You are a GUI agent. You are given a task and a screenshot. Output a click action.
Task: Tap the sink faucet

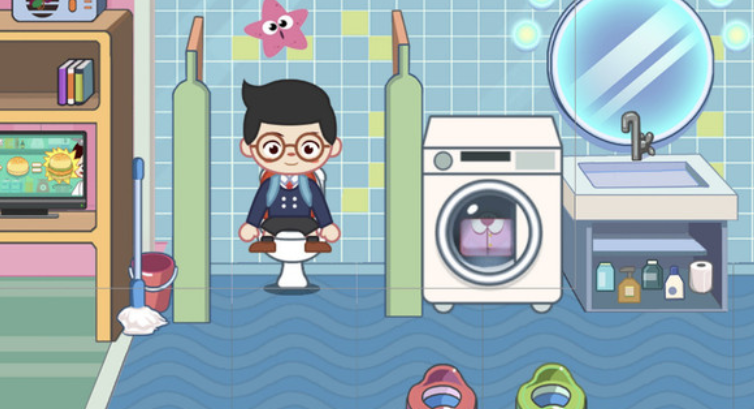click(x=633, y=135)
